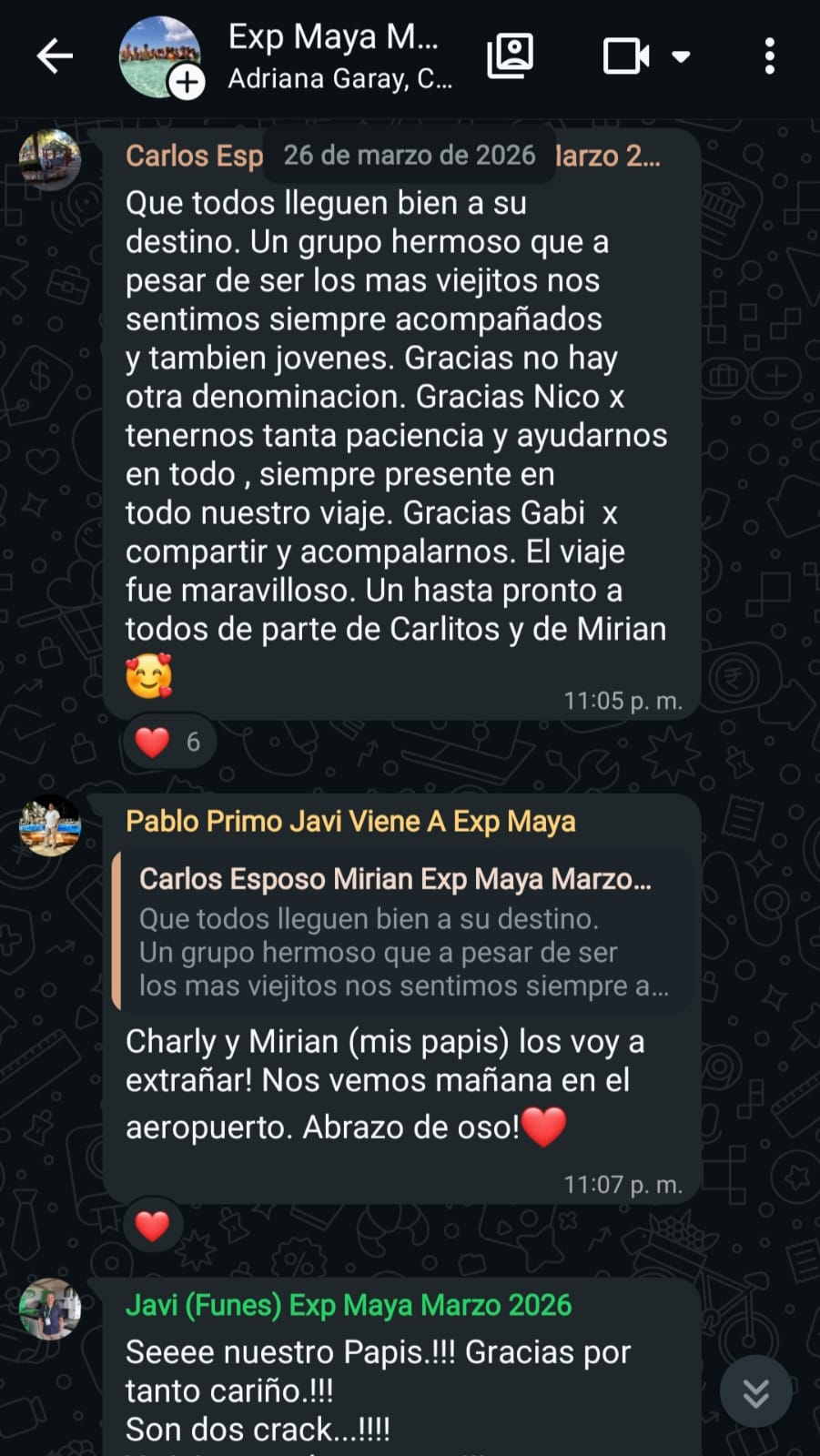The image size is (820, 1456).
Task: Open the group media gallery icon
Action: (511, 56)
